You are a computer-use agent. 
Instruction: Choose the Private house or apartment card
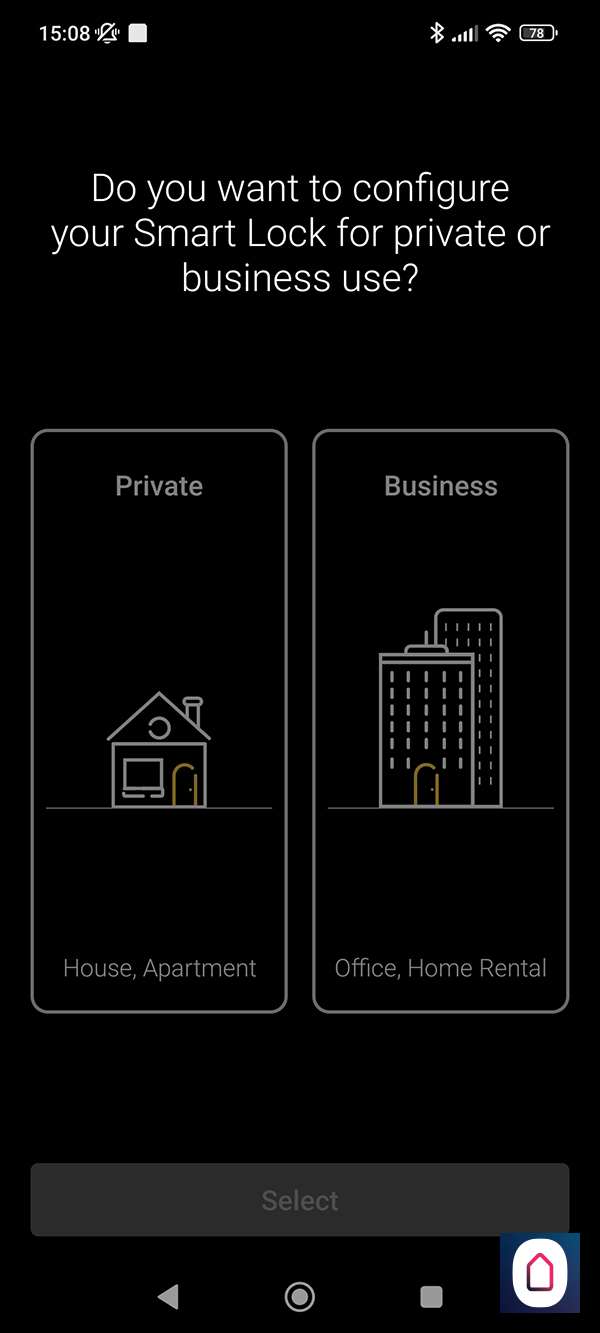[x=159, y=720]
